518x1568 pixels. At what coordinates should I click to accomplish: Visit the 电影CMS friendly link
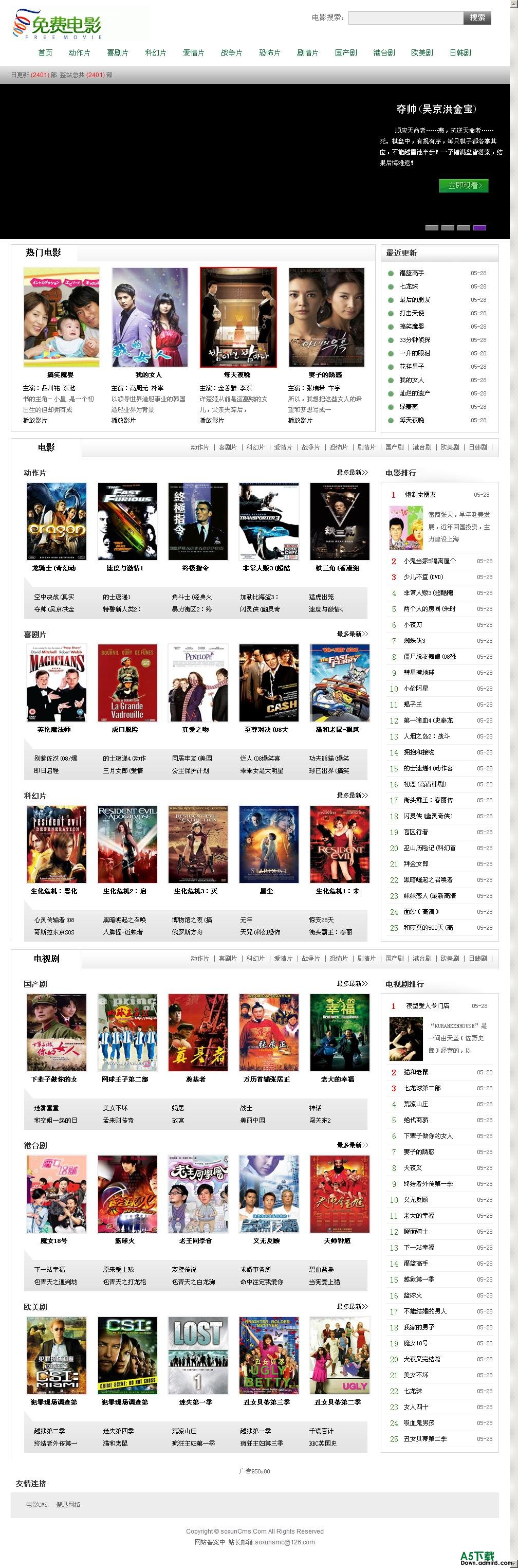(x=36, y=1505)
